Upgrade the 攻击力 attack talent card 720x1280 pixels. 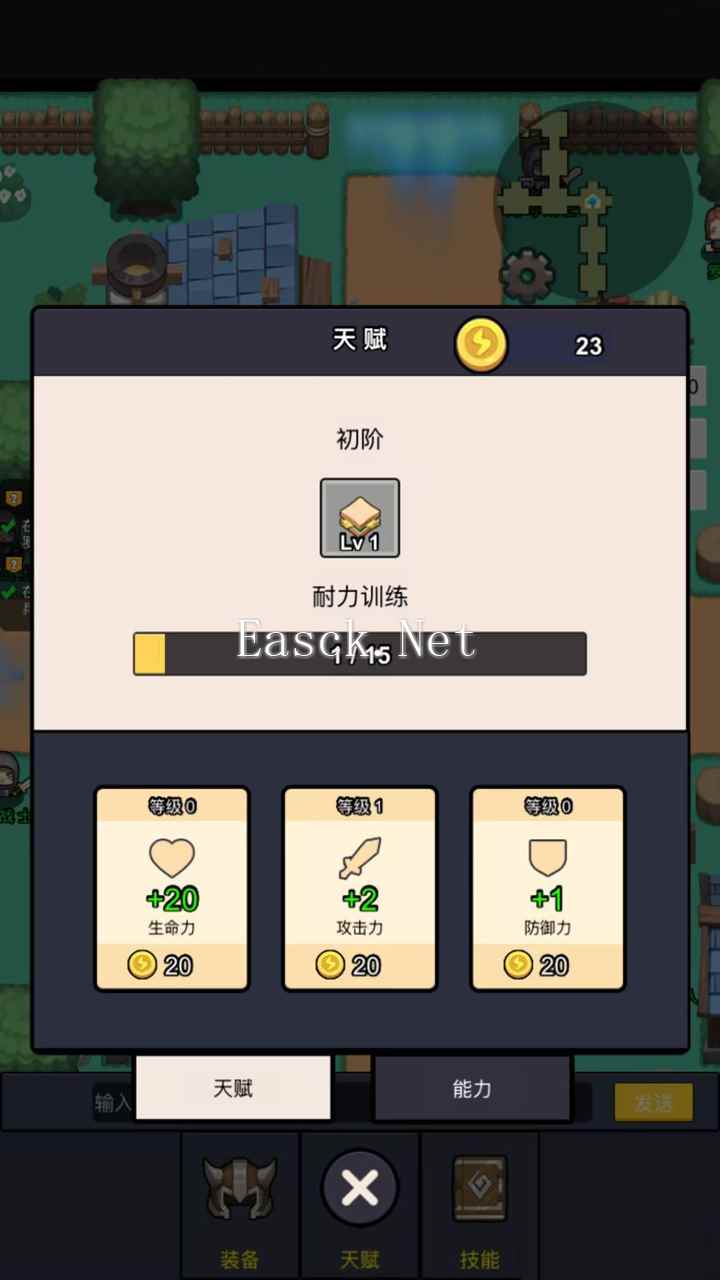[360, 889]
